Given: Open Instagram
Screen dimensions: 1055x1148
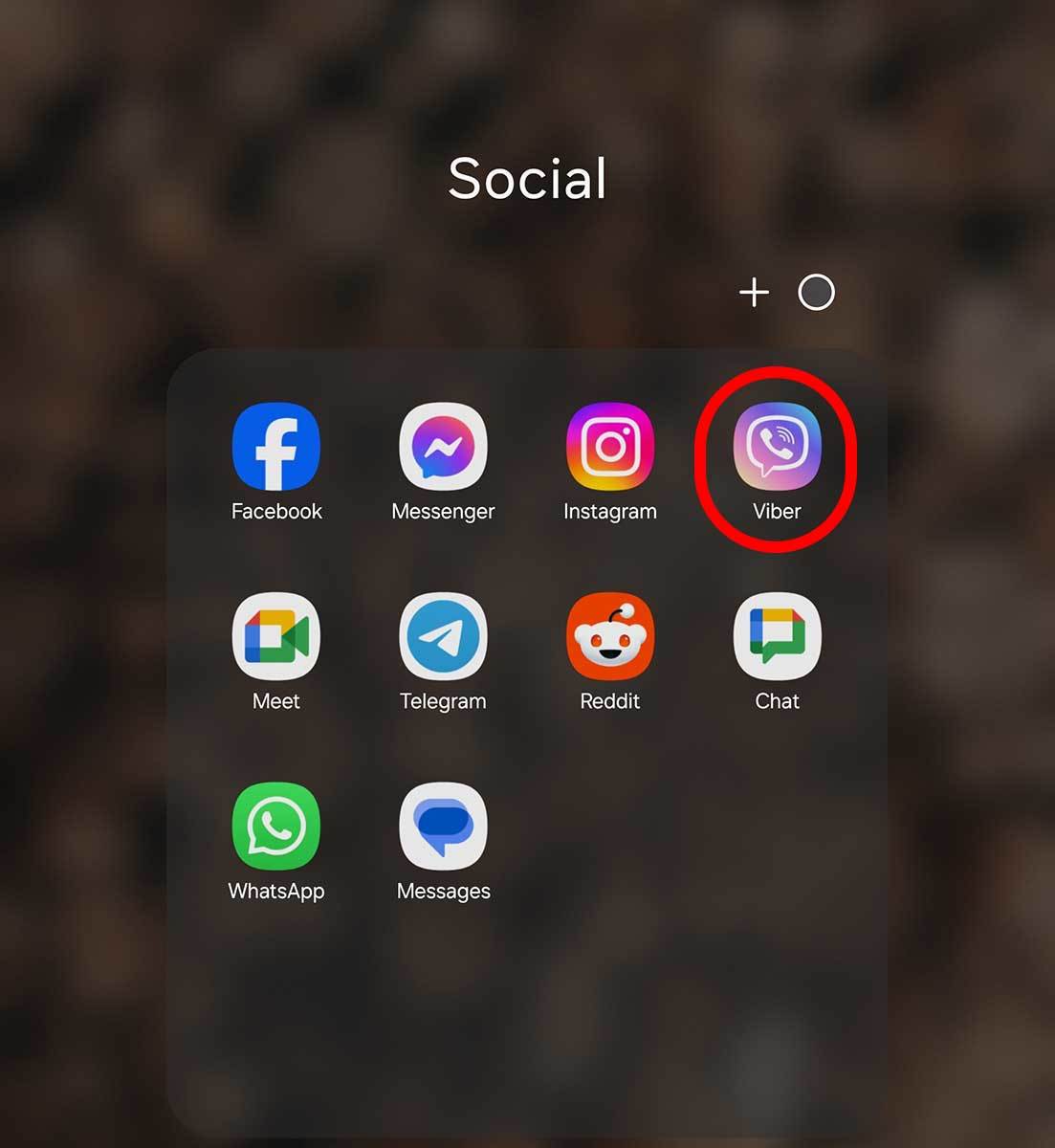Looking at the screenshot, I should [x=609, y=447].
